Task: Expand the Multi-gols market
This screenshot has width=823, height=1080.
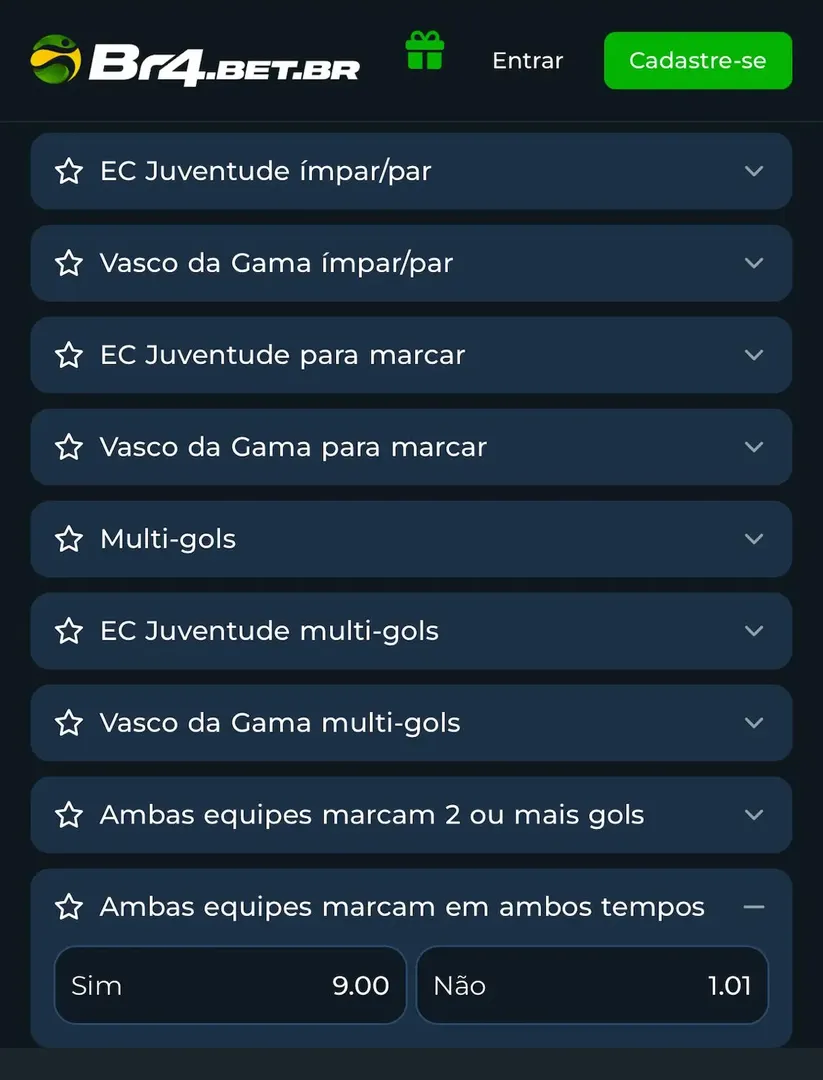Action: coord(755,539)
